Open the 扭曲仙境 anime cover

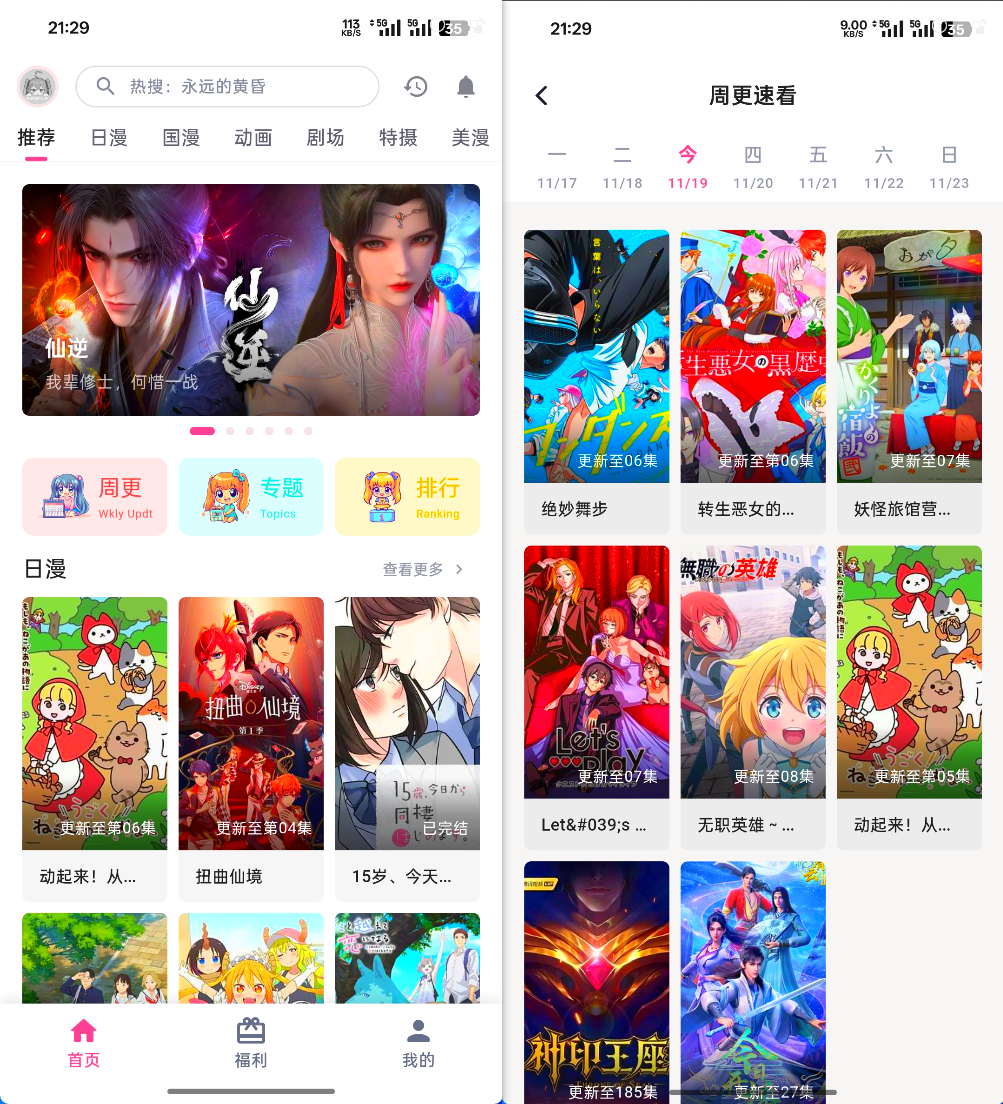coord(250,722)
